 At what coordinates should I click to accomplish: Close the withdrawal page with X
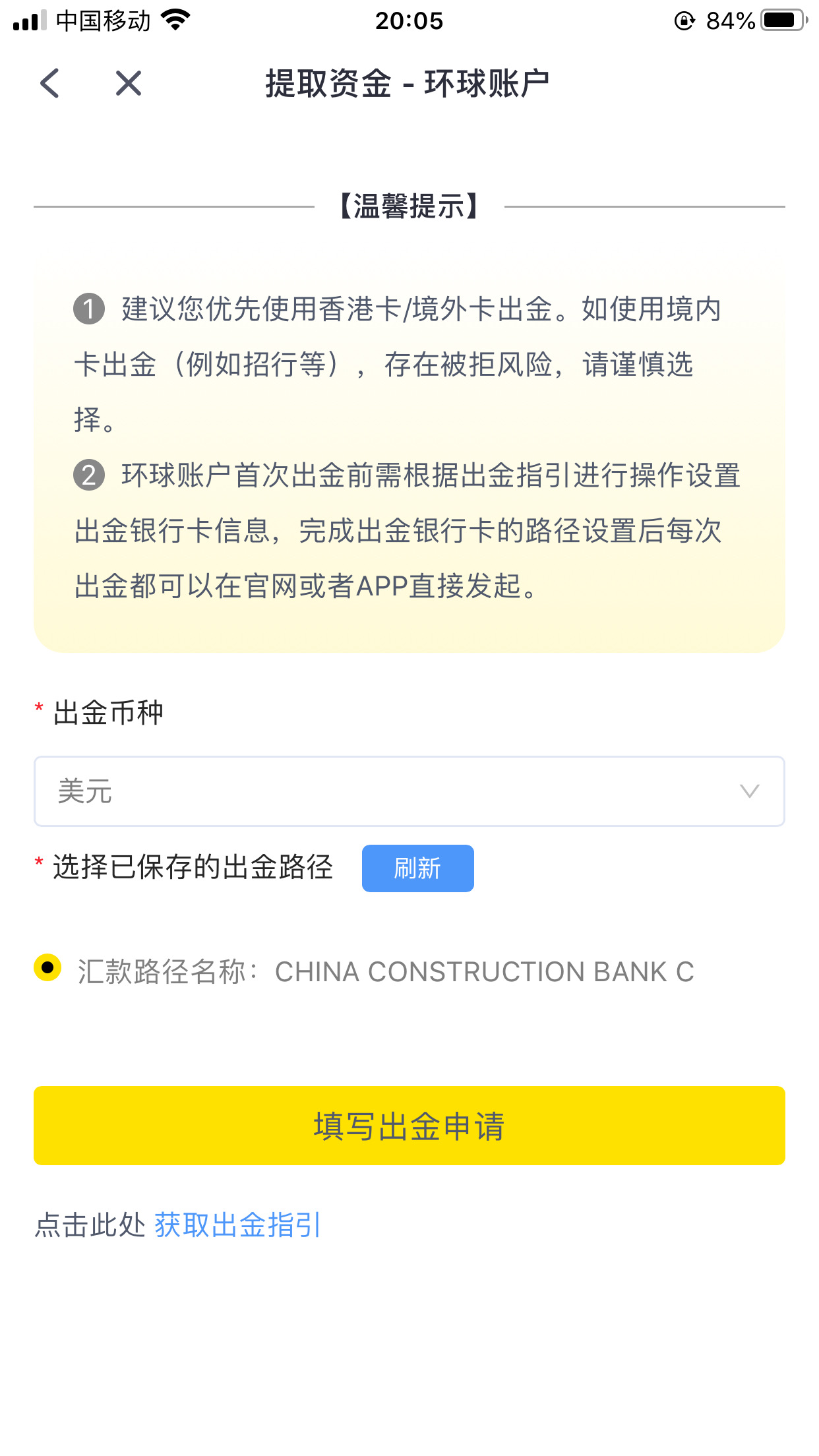(128, 84)
